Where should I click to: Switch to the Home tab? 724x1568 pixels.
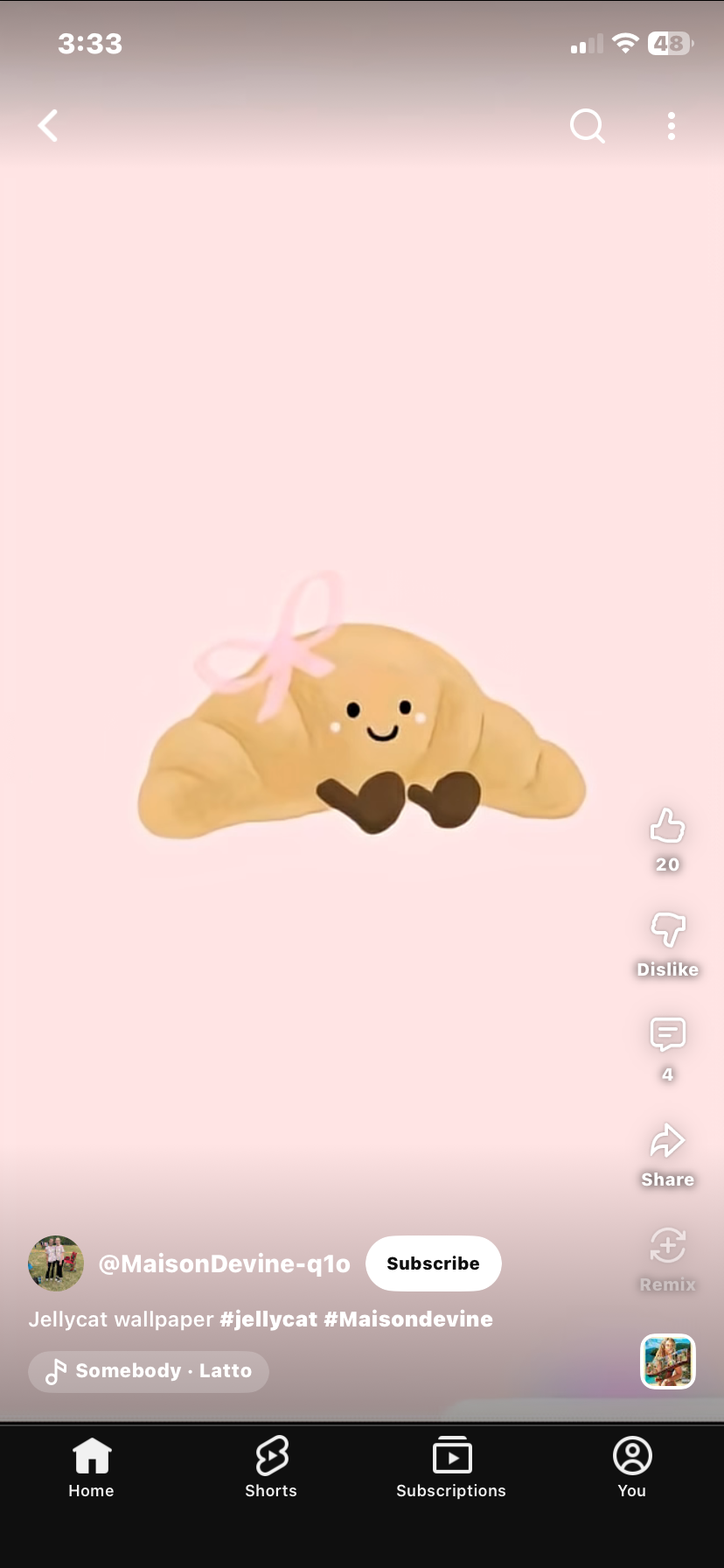point(91,1467)
